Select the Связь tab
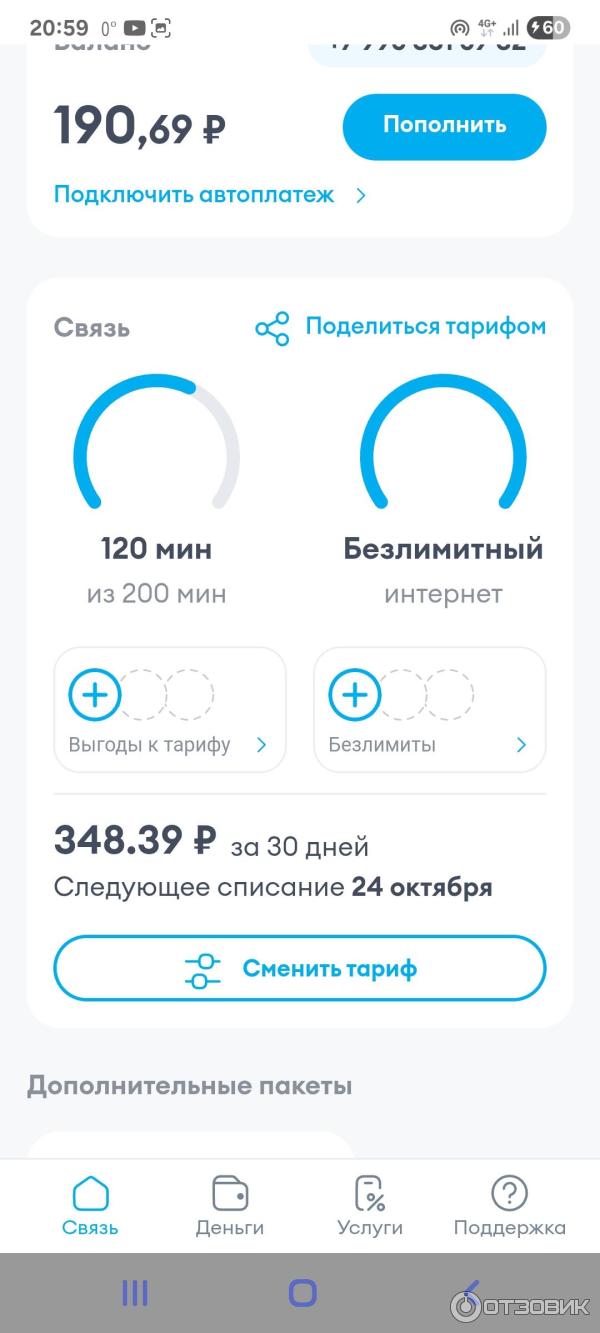The width and height of the screenshot is (600, 1333). pyautogui.click(x=90, y=1206)
